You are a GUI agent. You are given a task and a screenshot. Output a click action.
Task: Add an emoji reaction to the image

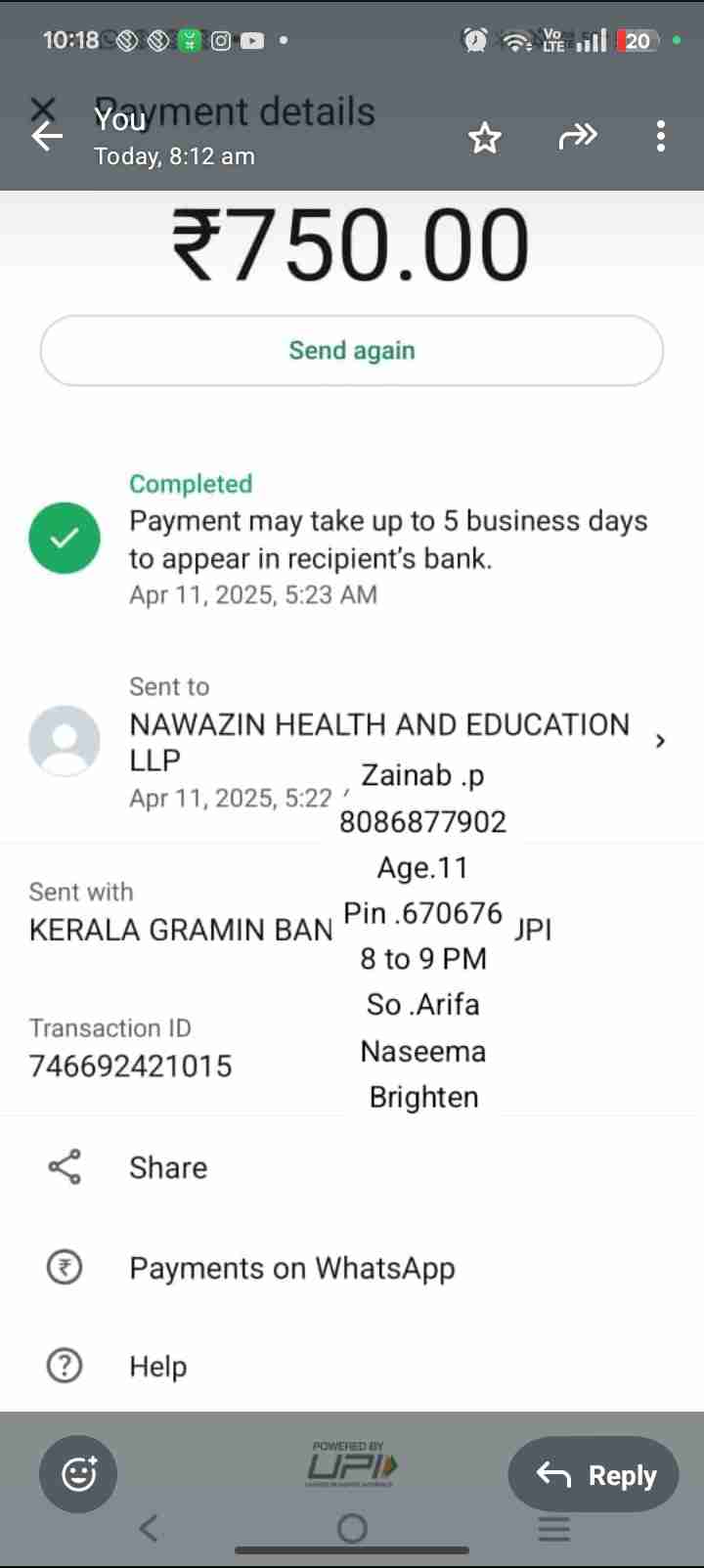[x=78, y=1473]
